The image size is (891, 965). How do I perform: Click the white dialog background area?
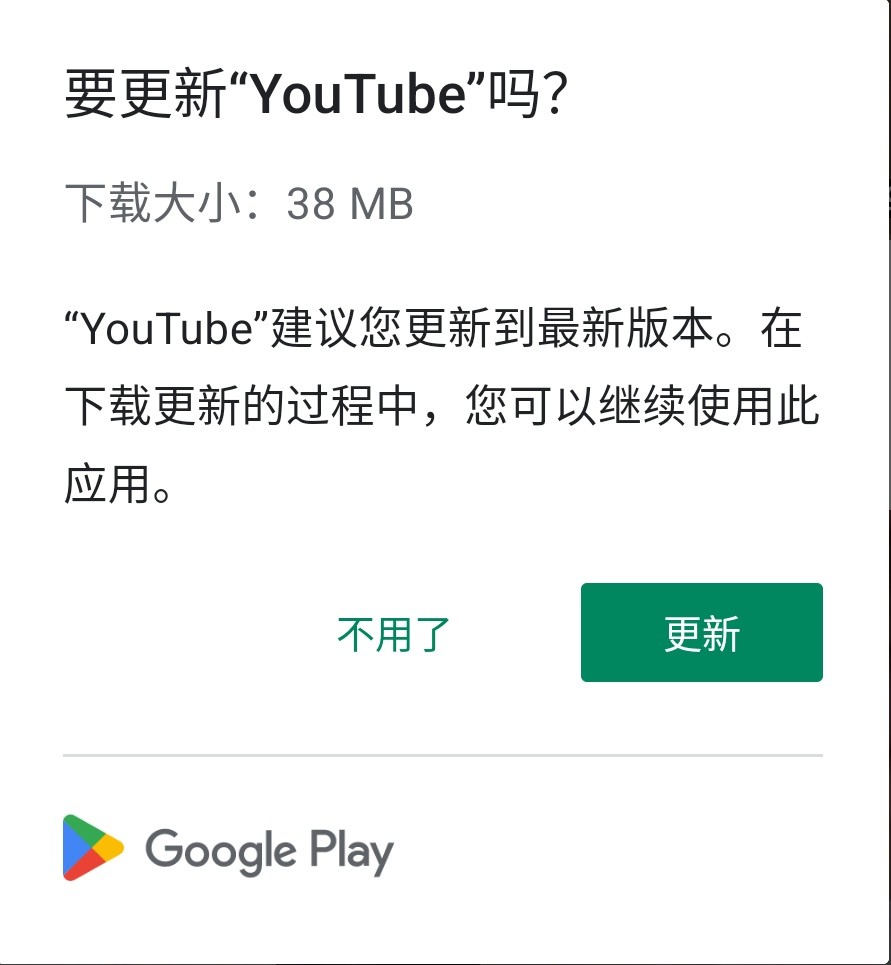(x=445, y=540)
